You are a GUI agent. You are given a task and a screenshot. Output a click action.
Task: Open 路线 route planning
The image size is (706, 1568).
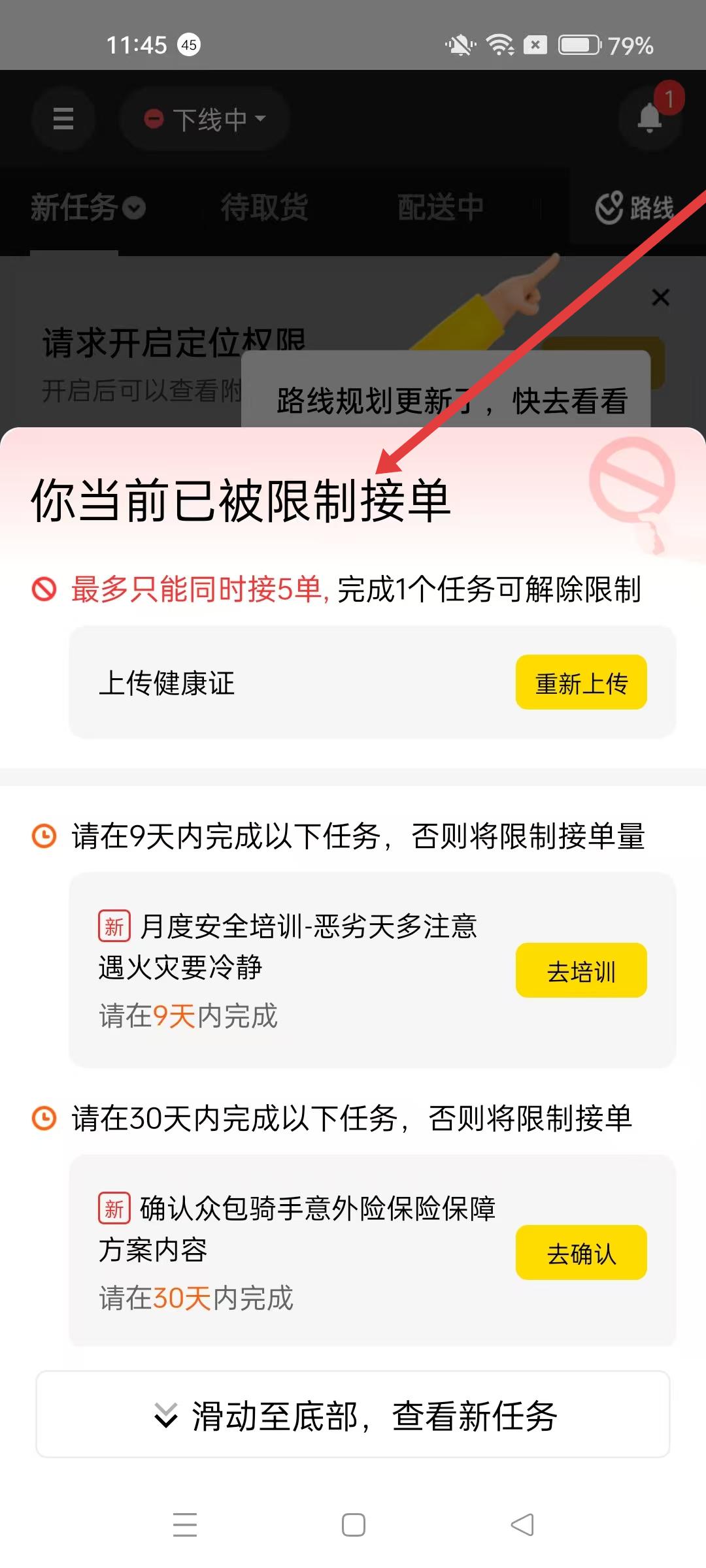[x=635, y=208]
